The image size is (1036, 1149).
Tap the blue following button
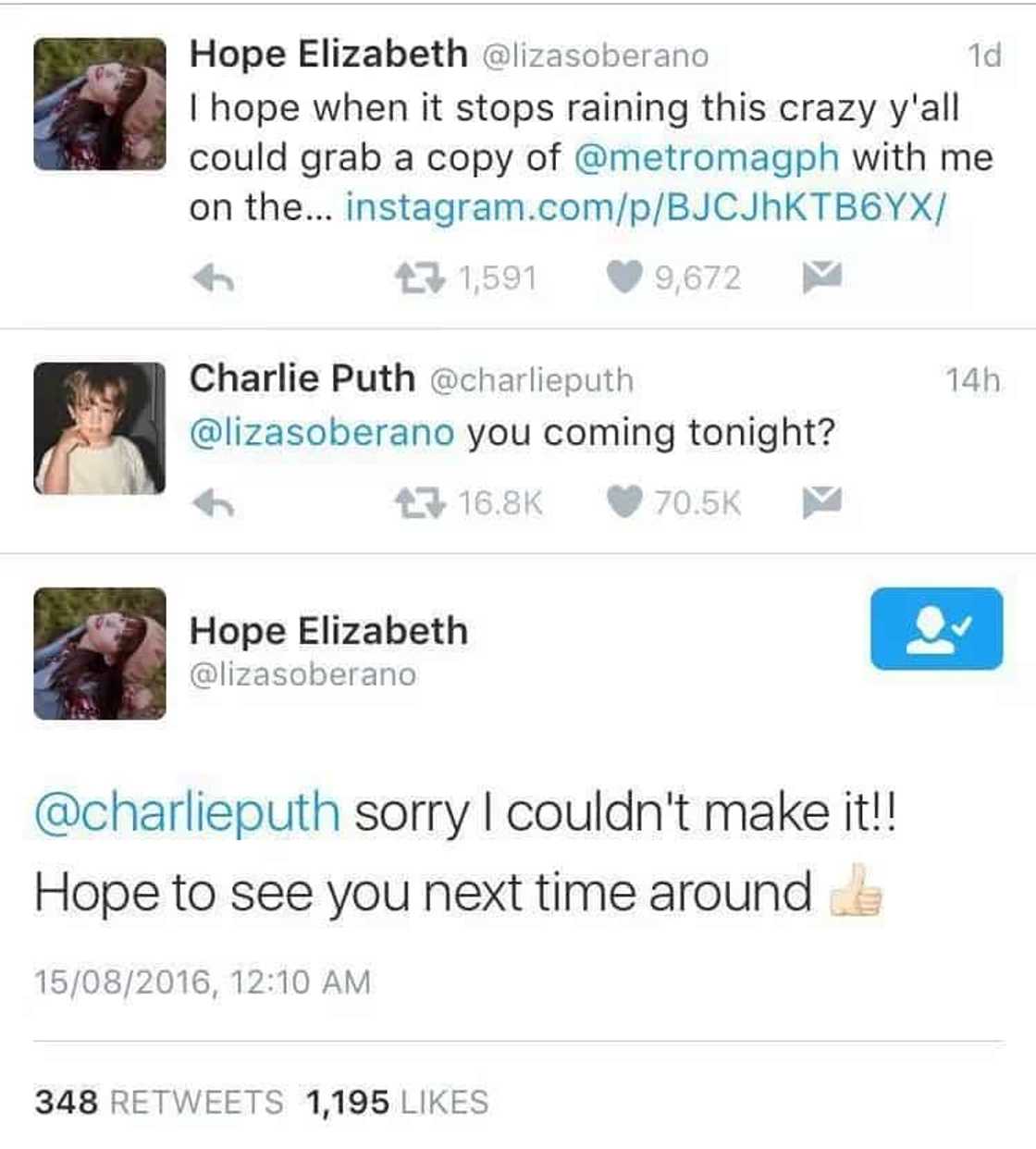pos(936,628)
